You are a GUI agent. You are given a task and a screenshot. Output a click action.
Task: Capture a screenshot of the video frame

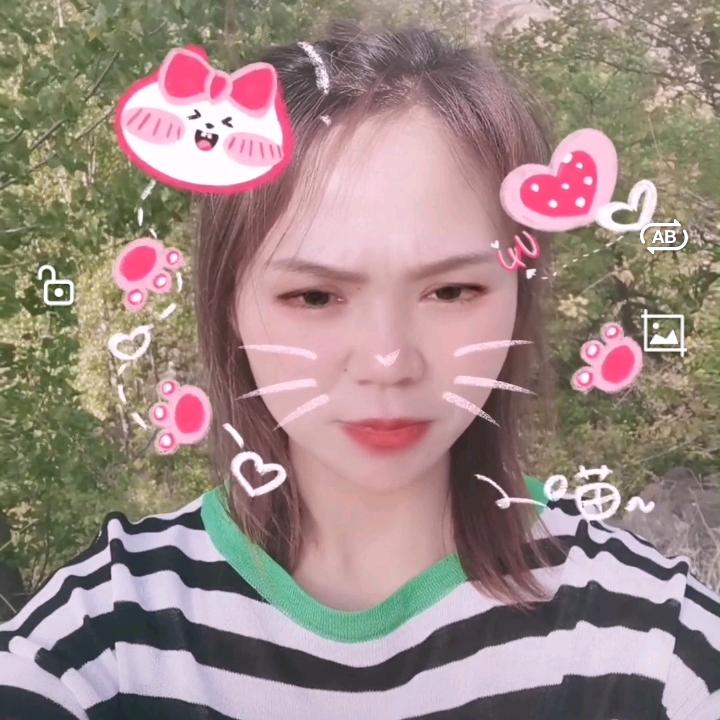(664, 333)
